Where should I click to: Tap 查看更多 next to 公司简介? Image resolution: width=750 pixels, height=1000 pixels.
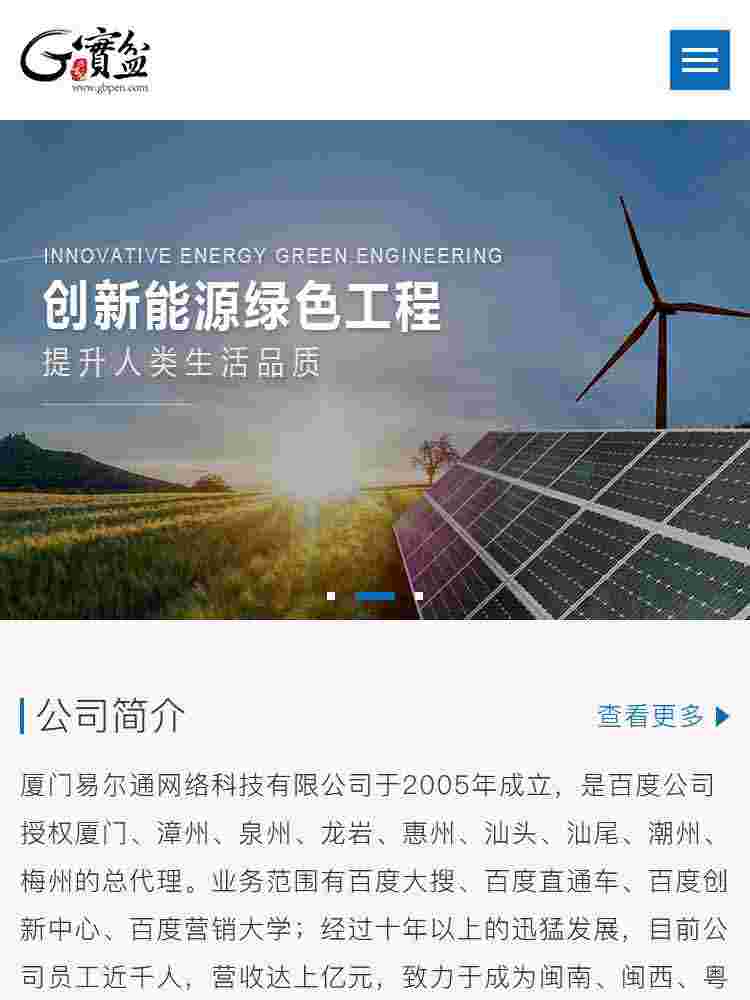pyautogui.click(x=663, y=716)
